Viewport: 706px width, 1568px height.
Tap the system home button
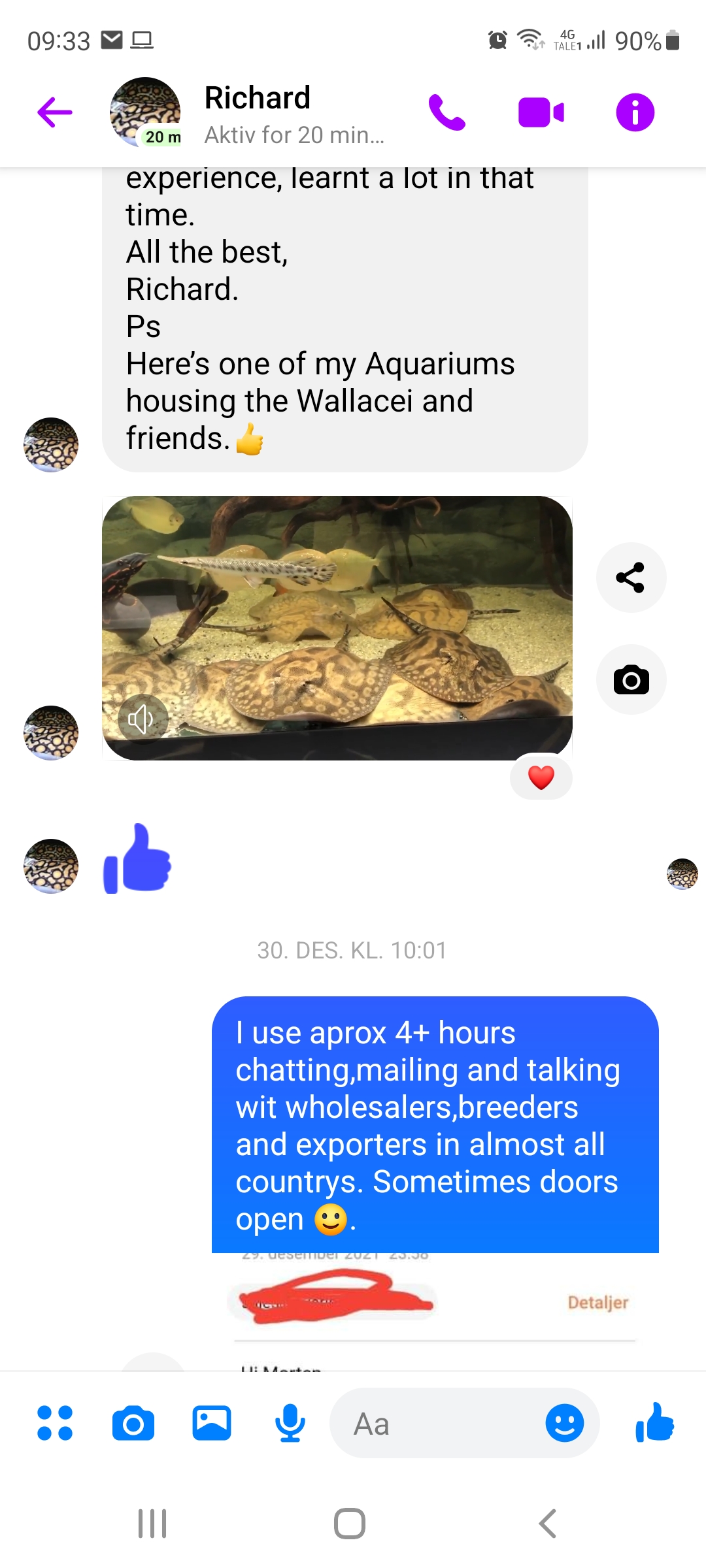(350, 1524)
